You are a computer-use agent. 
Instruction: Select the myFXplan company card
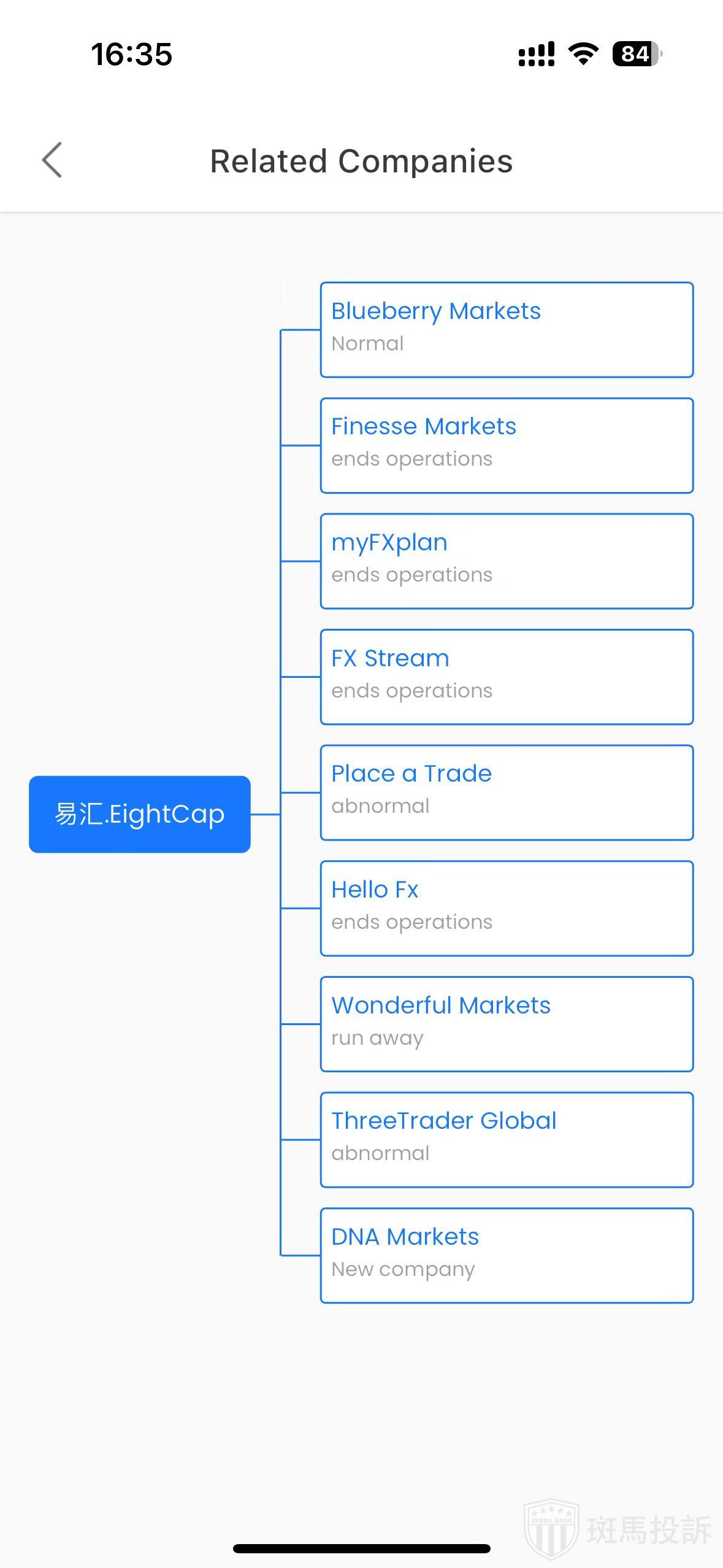pos(507,561)
